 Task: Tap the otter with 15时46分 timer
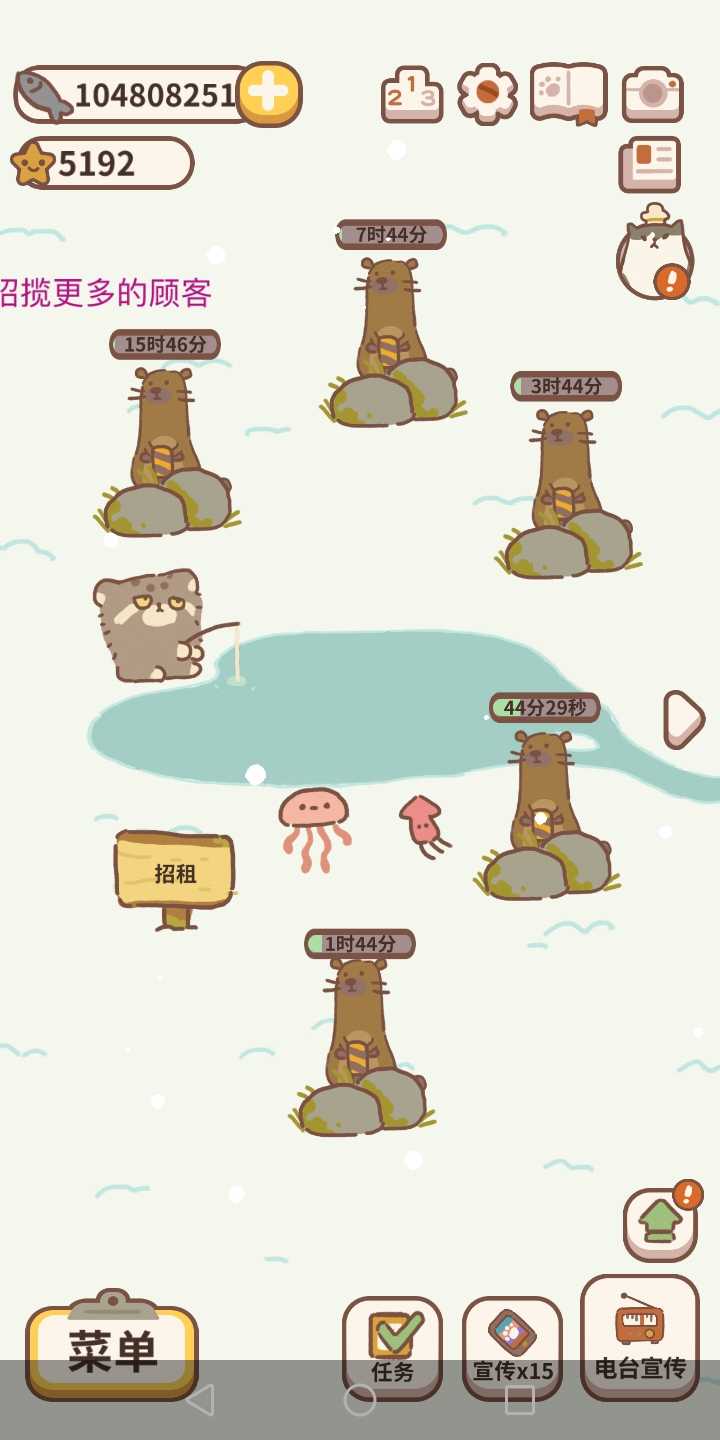[166, 455]
